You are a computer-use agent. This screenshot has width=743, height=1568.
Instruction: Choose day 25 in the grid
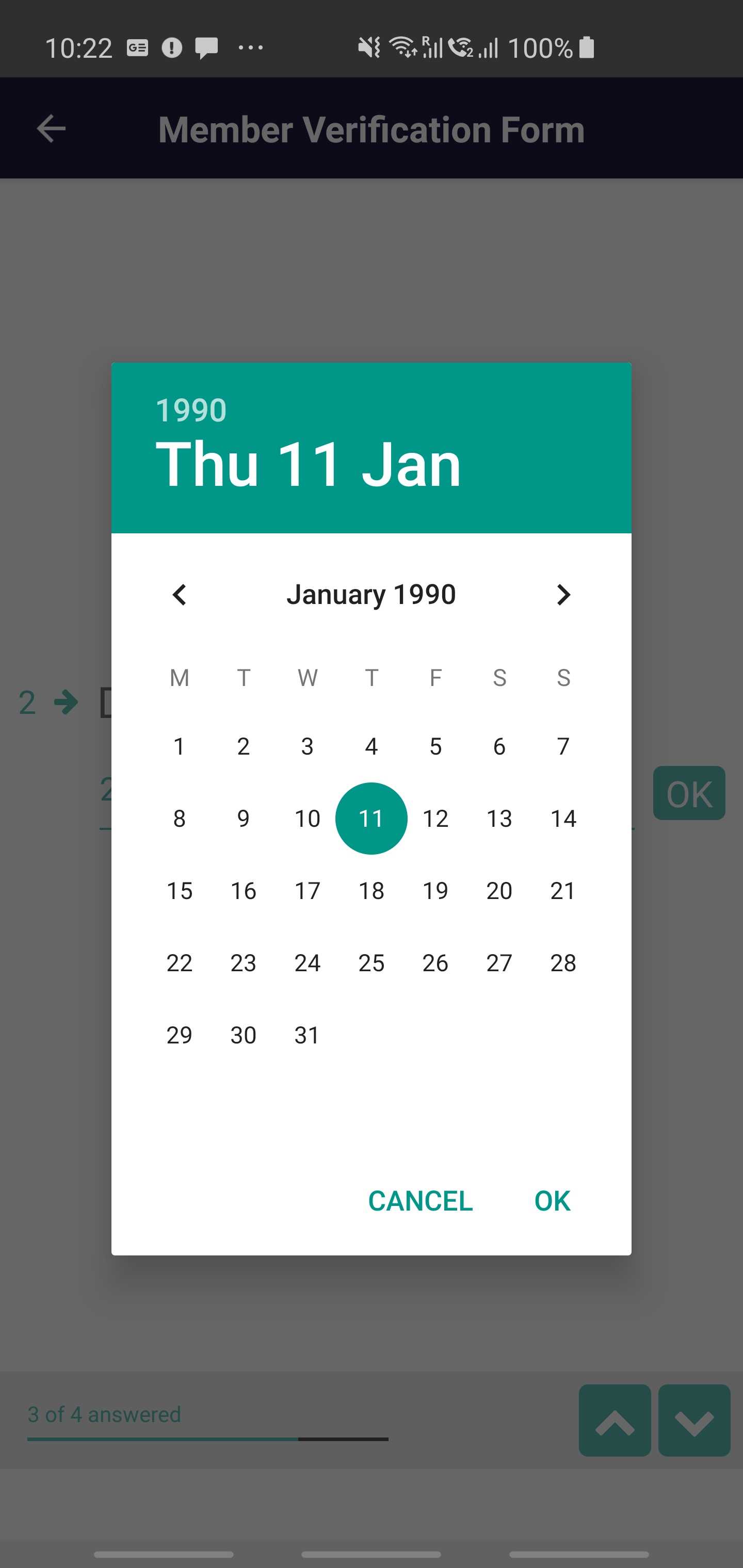coord(372,963)
